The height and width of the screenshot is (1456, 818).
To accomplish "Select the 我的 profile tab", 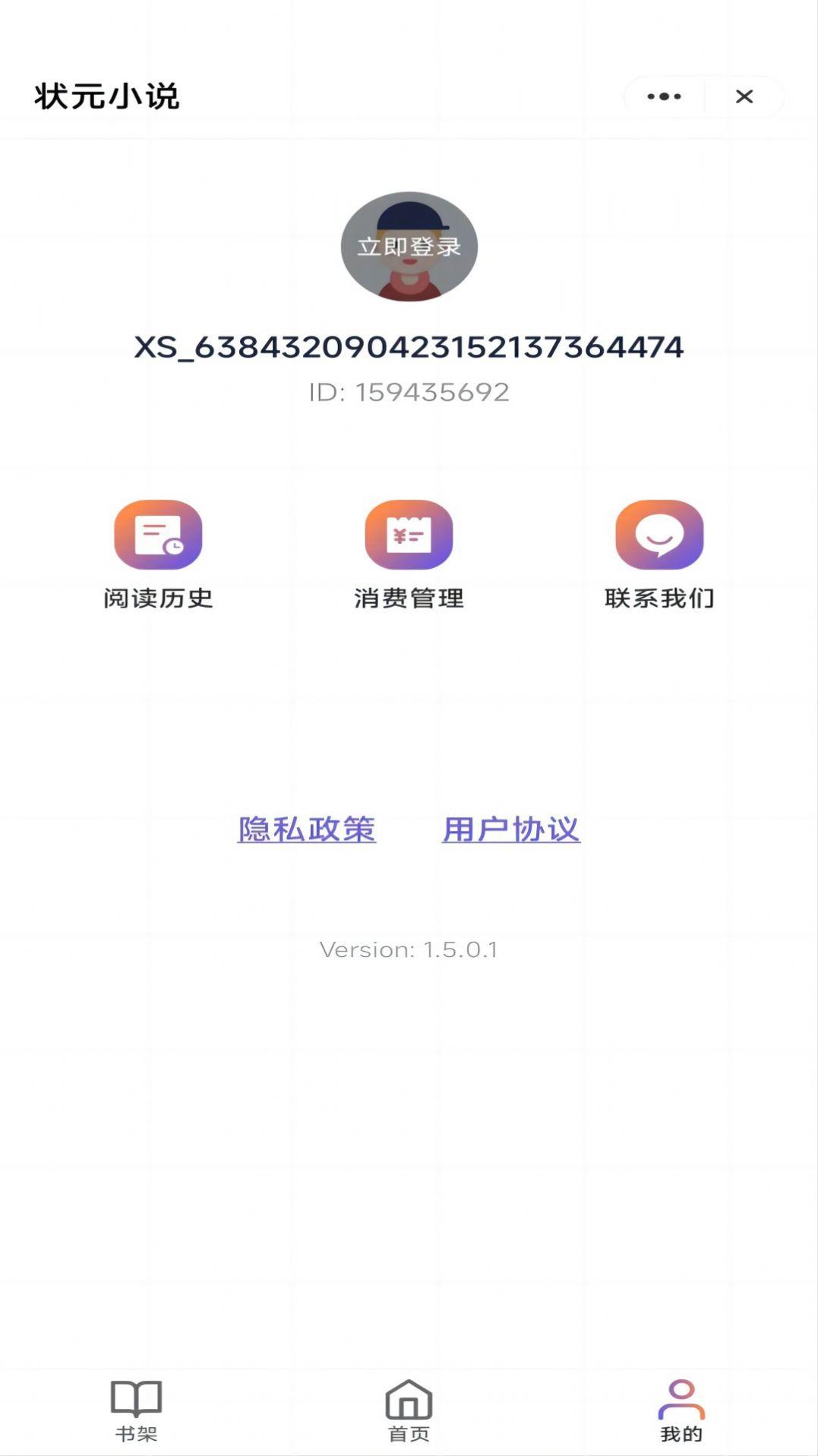I will [681, 1410].
